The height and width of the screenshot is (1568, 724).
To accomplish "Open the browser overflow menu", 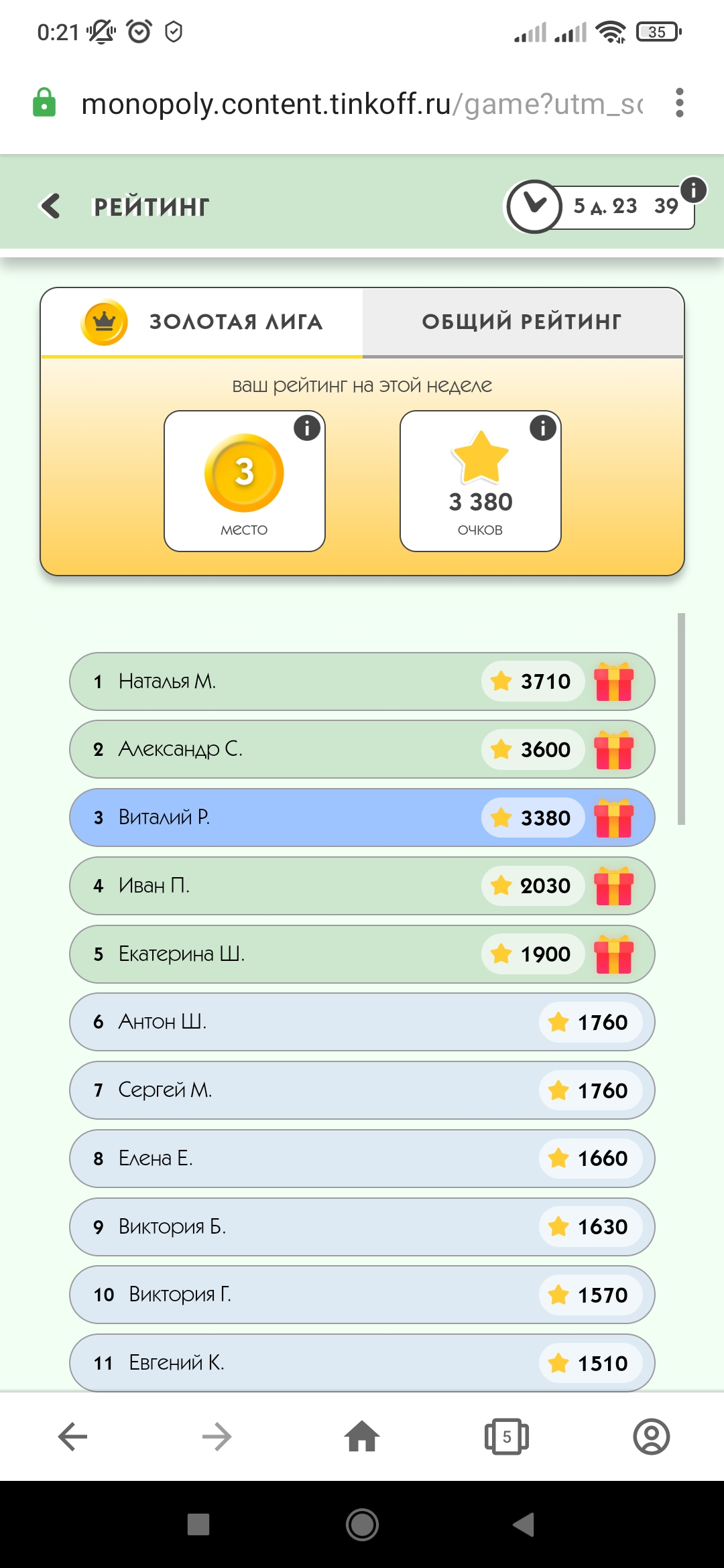I will click(x=680, y=103).
